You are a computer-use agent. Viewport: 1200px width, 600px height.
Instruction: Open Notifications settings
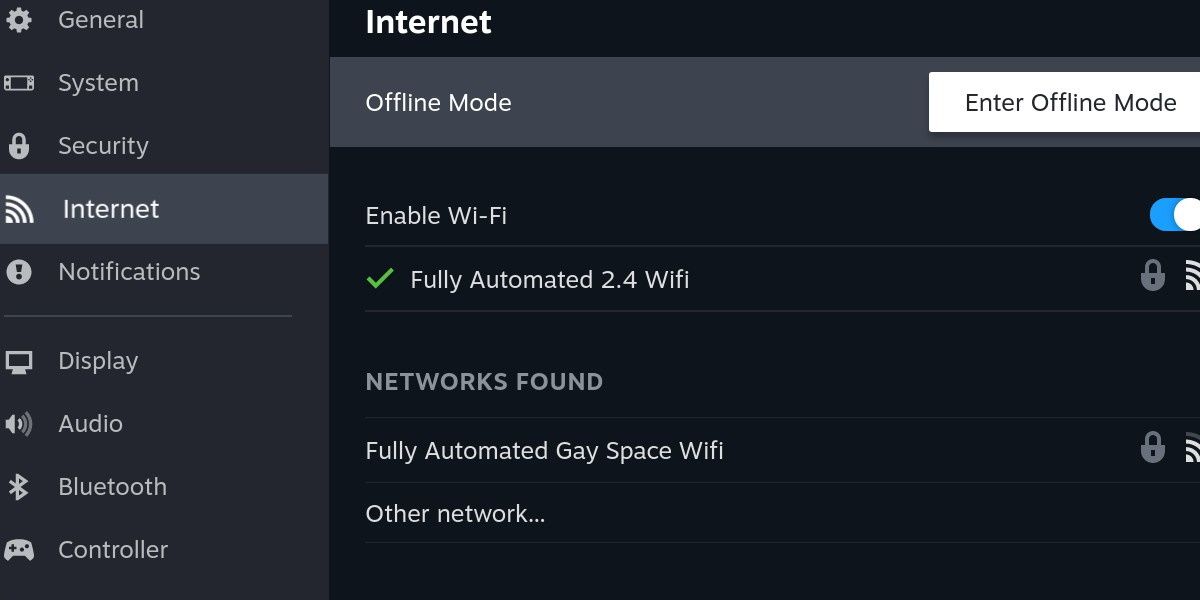pos(129,272)
